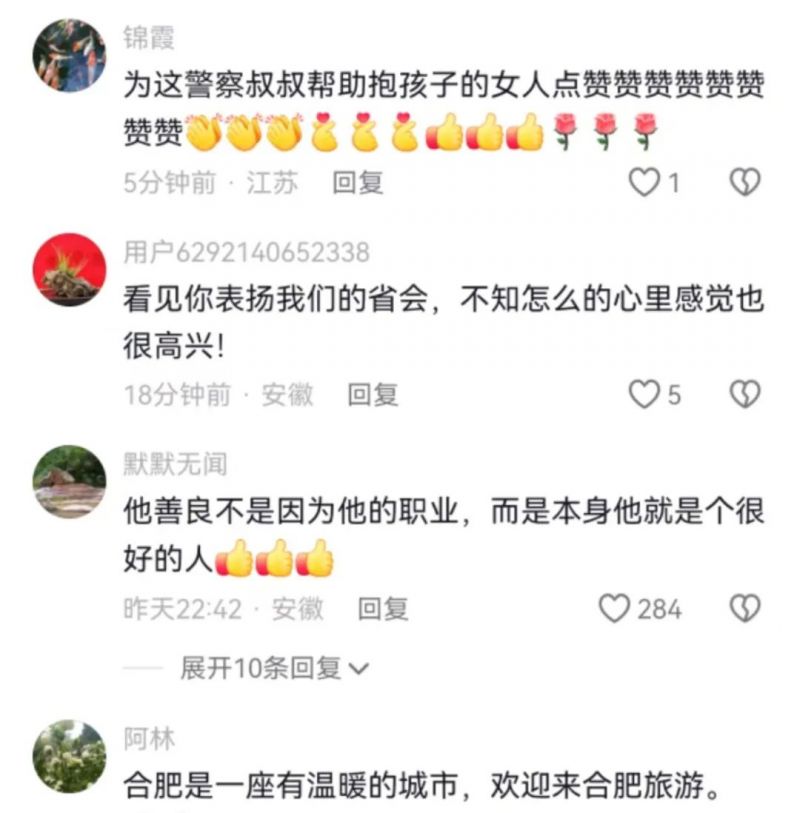The image size is (800, 813).
Task: Dislike comment by 用户6292140652338
Action: 744,395
